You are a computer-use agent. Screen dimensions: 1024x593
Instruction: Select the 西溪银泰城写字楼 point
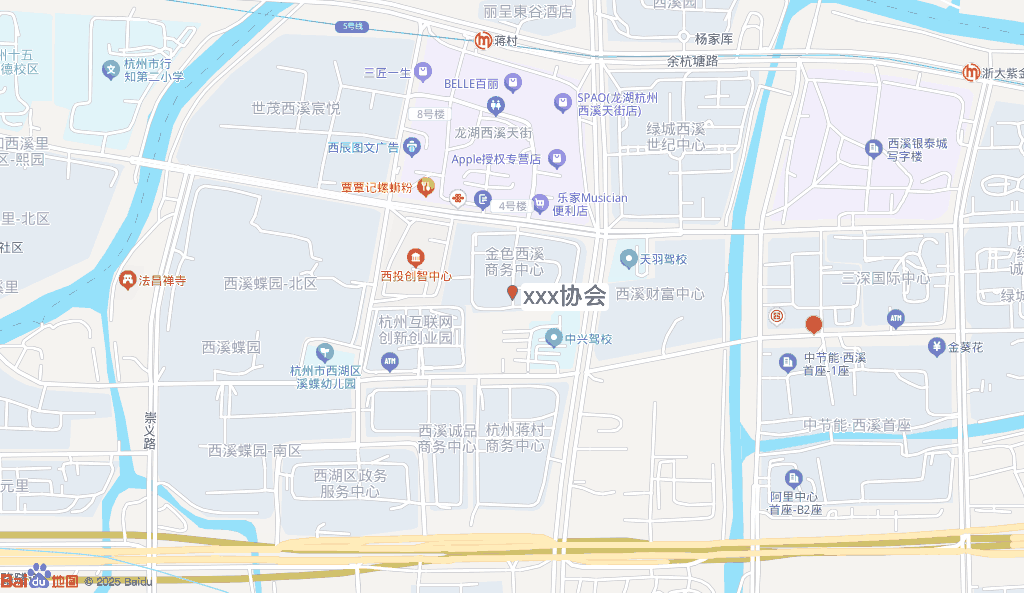(x=873, y=149)
